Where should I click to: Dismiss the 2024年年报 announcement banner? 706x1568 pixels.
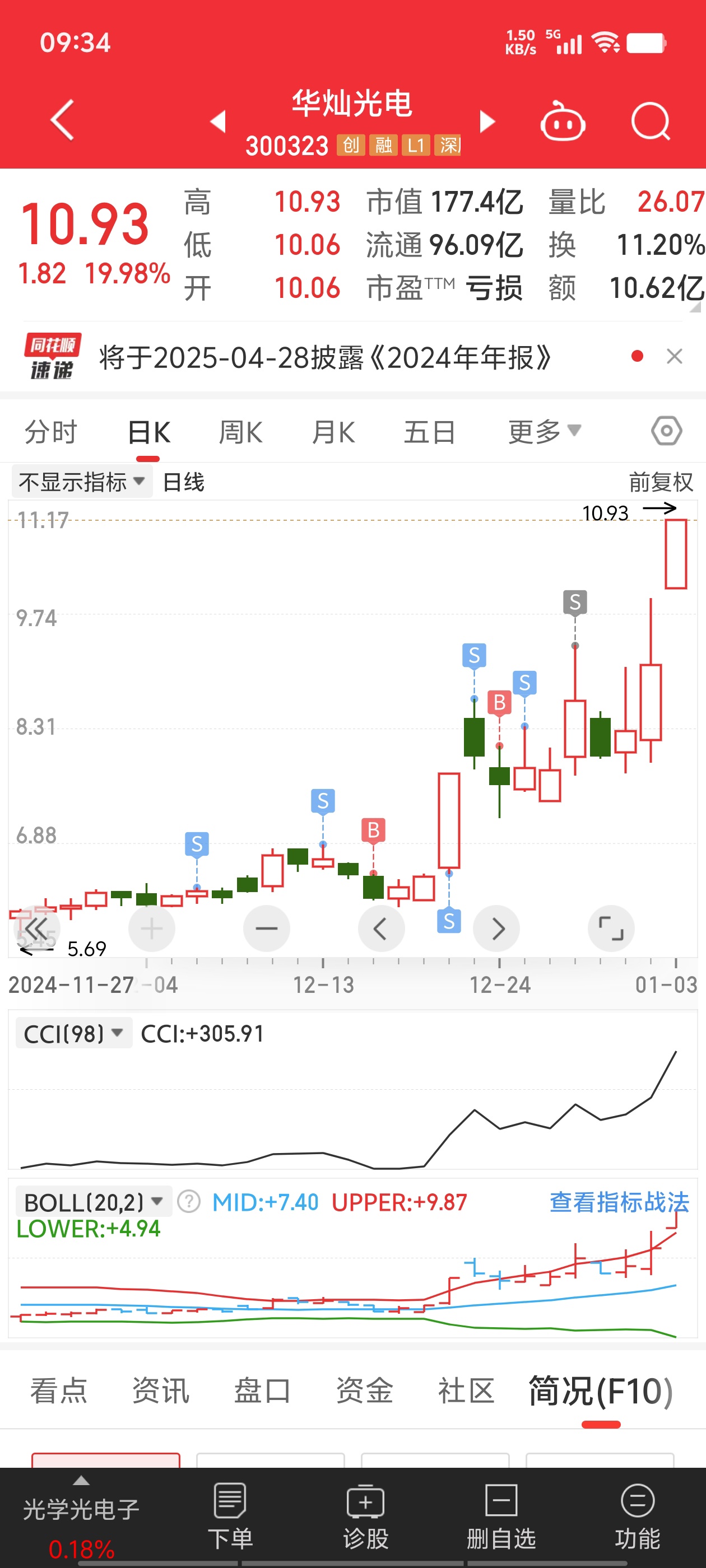[674, 357]
